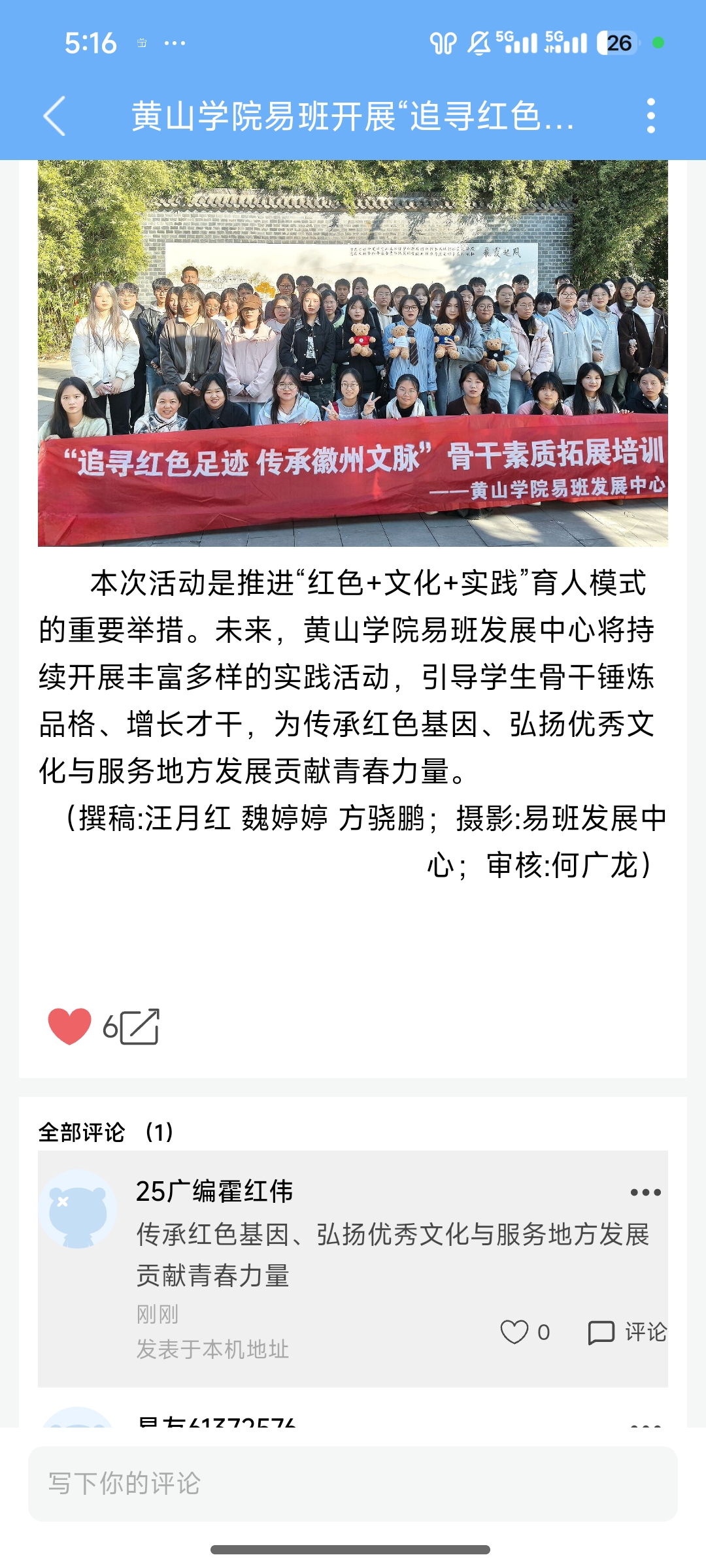Share this article via the share icon
The width and height of the screenshot is (706, 1568).
pyautogui.click(x=140, y=1027)
